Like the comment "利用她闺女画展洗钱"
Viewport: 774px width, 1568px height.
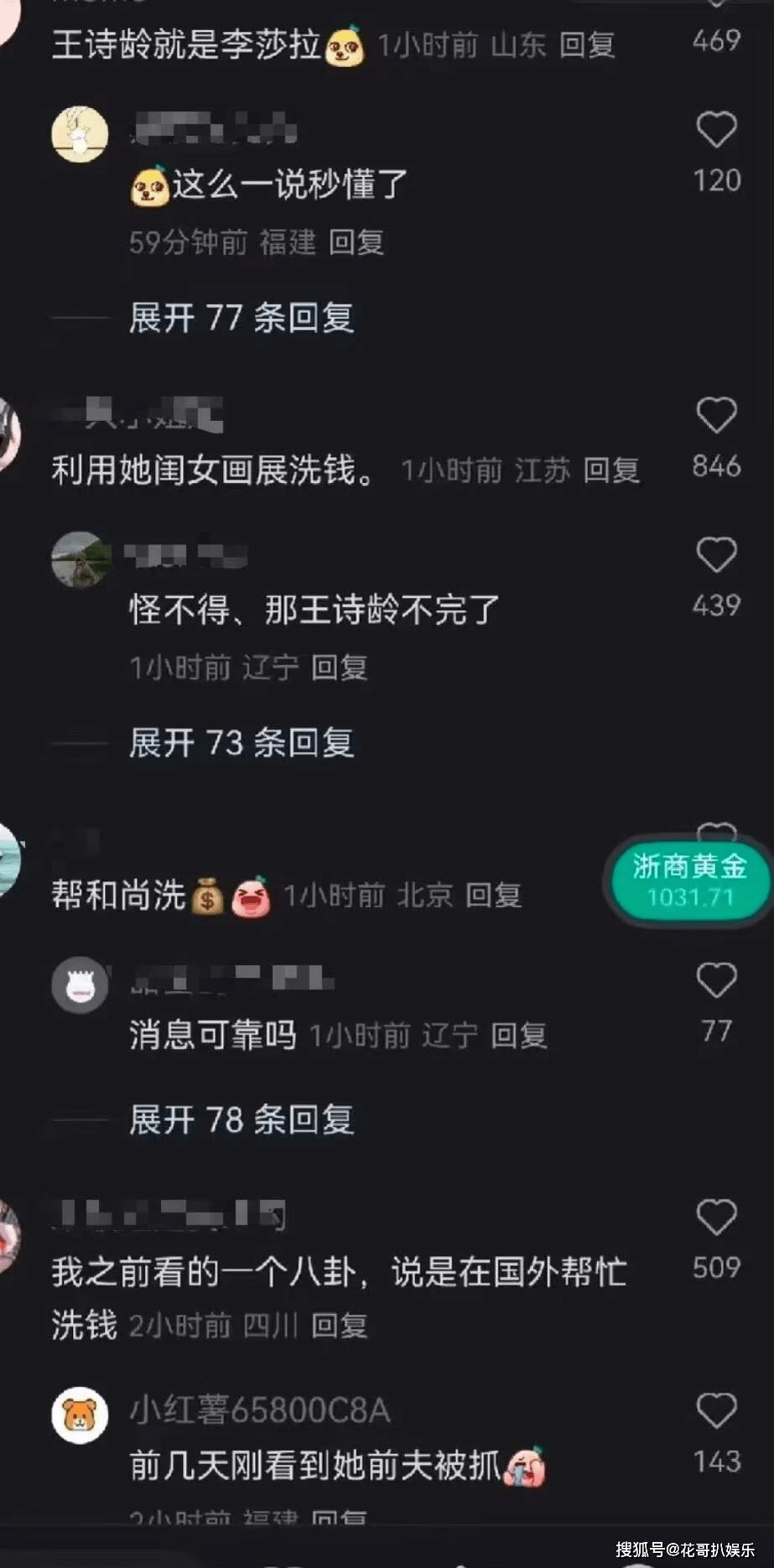(716, 416)
